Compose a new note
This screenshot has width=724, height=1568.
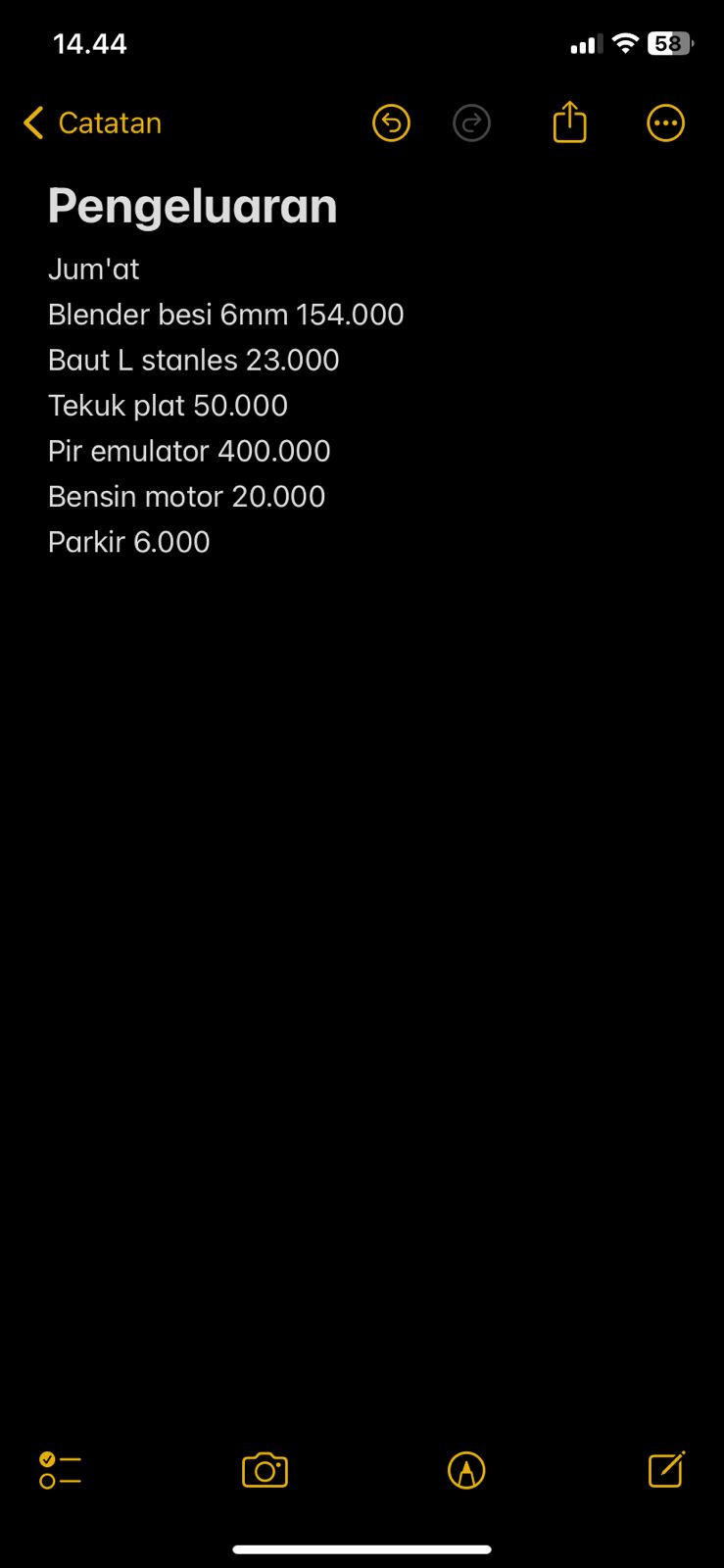point(666,1469)
